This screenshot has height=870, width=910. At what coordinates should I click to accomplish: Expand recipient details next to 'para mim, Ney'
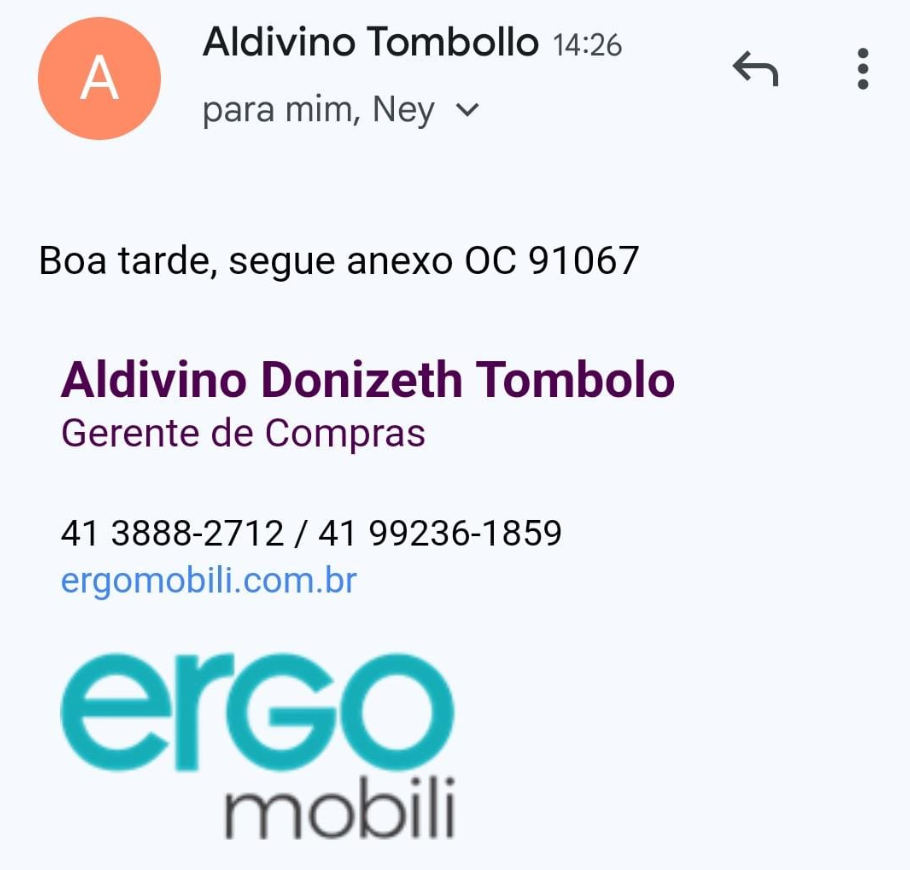[467, 110]
